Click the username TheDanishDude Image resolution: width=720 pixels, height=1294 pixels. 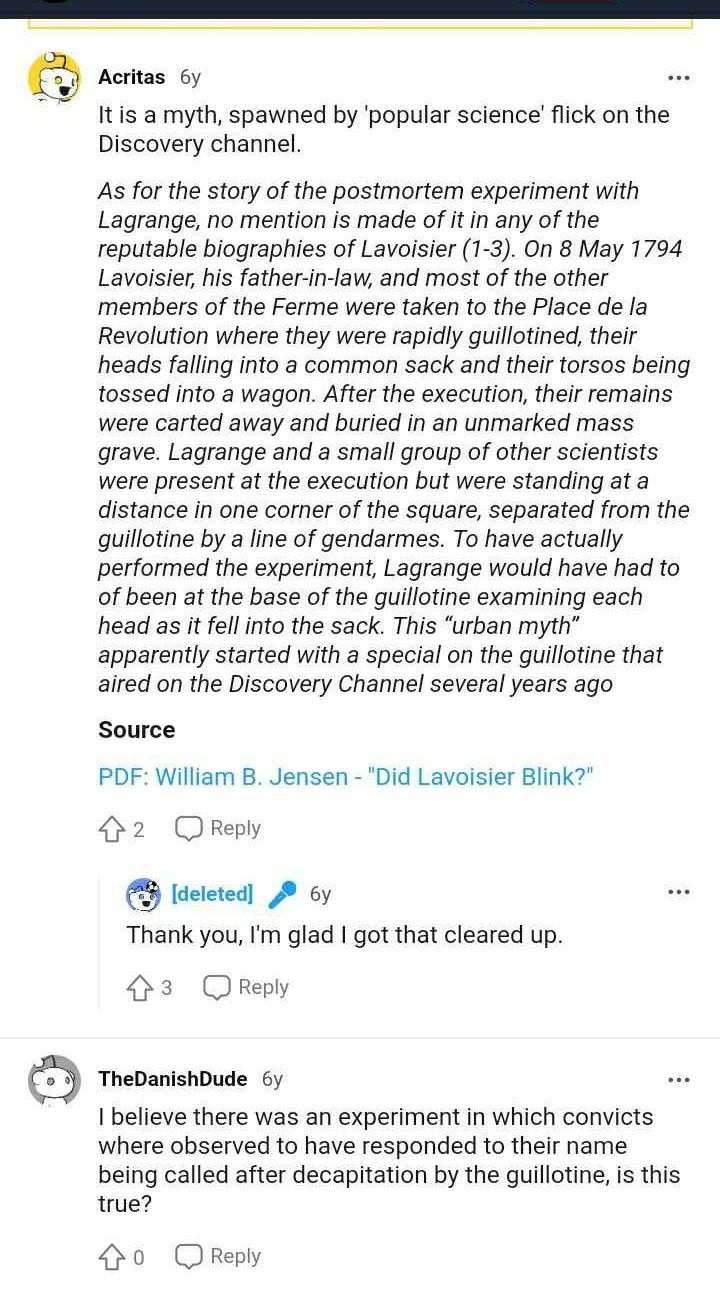coord(172,1079)
